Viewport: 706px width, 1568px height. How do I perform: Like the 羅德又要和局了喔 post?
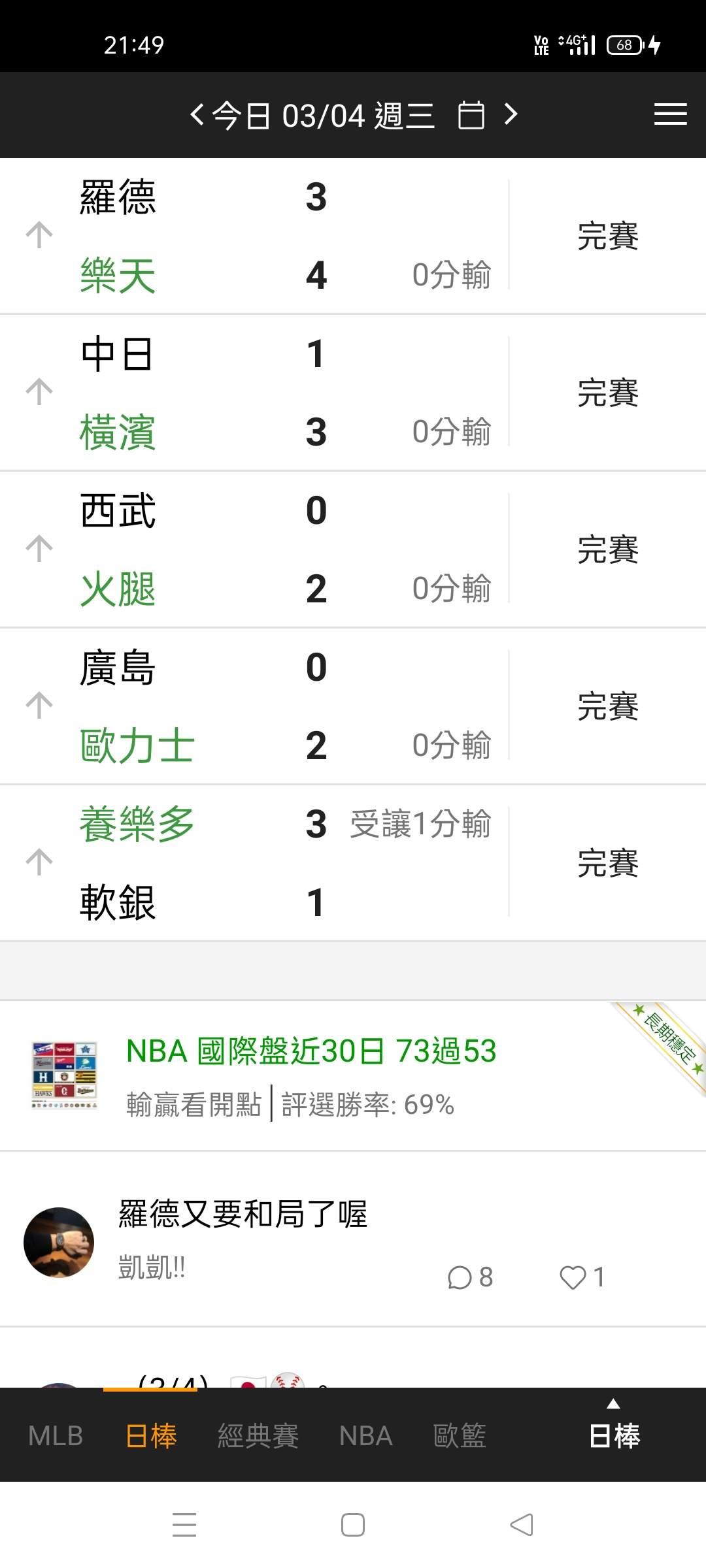582,1277
